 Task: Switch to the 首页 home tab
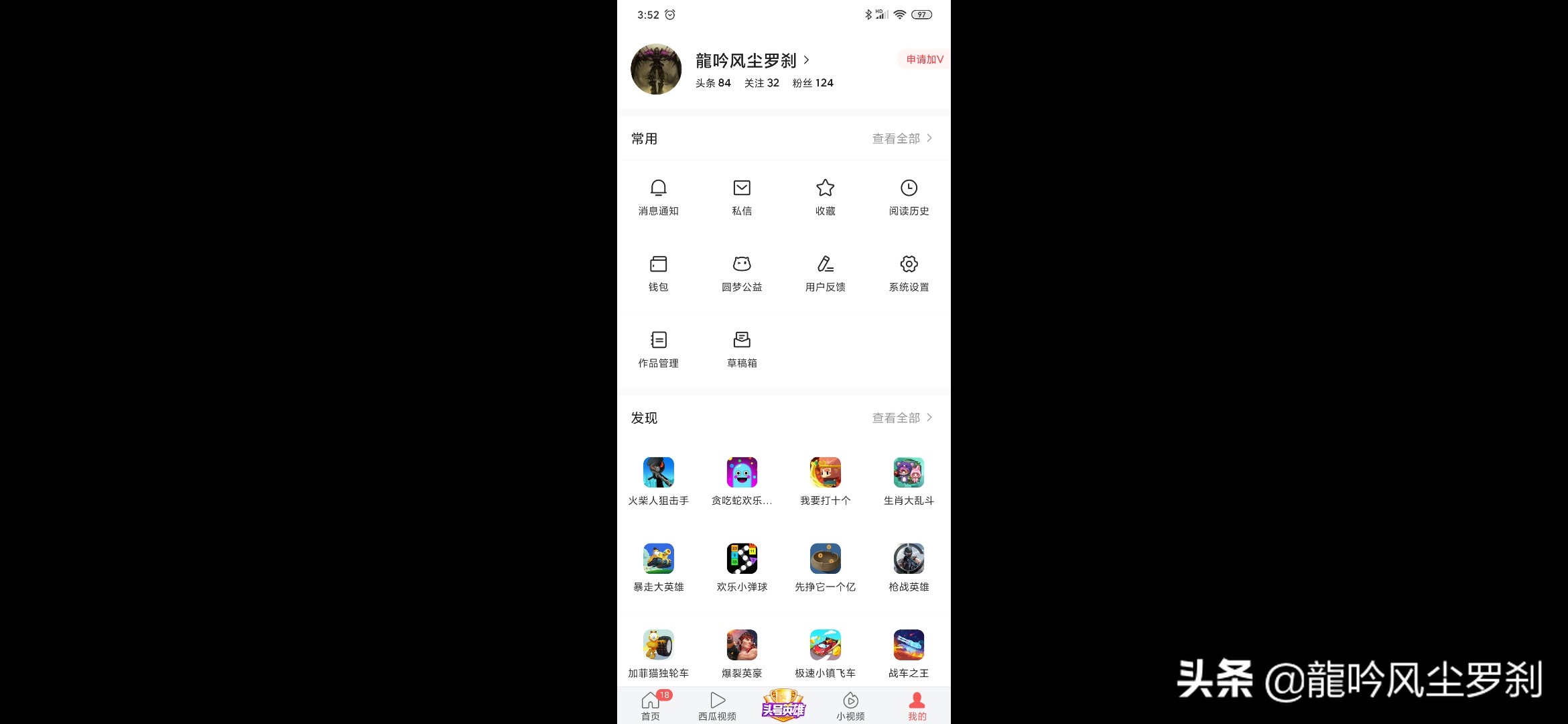coord(651,706)
